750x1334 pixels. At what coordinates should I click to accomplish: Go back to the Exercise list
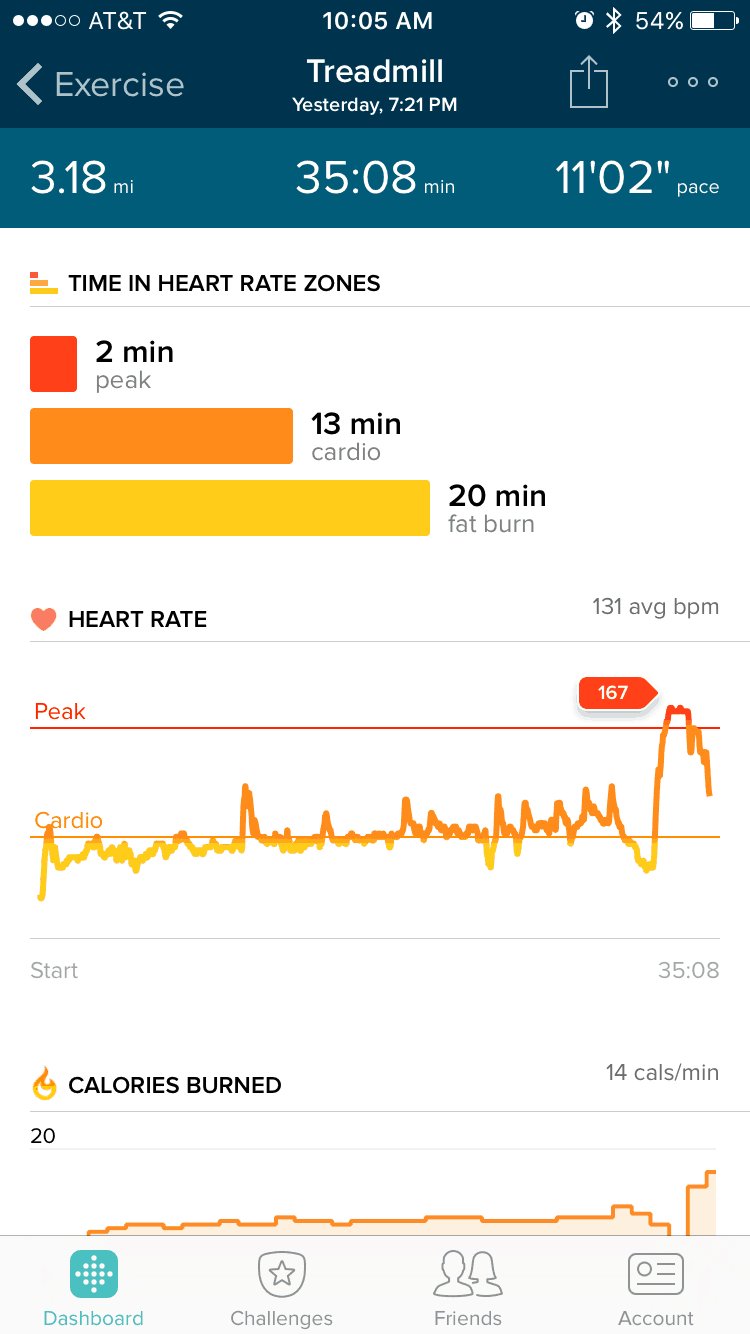pos(100,84)
